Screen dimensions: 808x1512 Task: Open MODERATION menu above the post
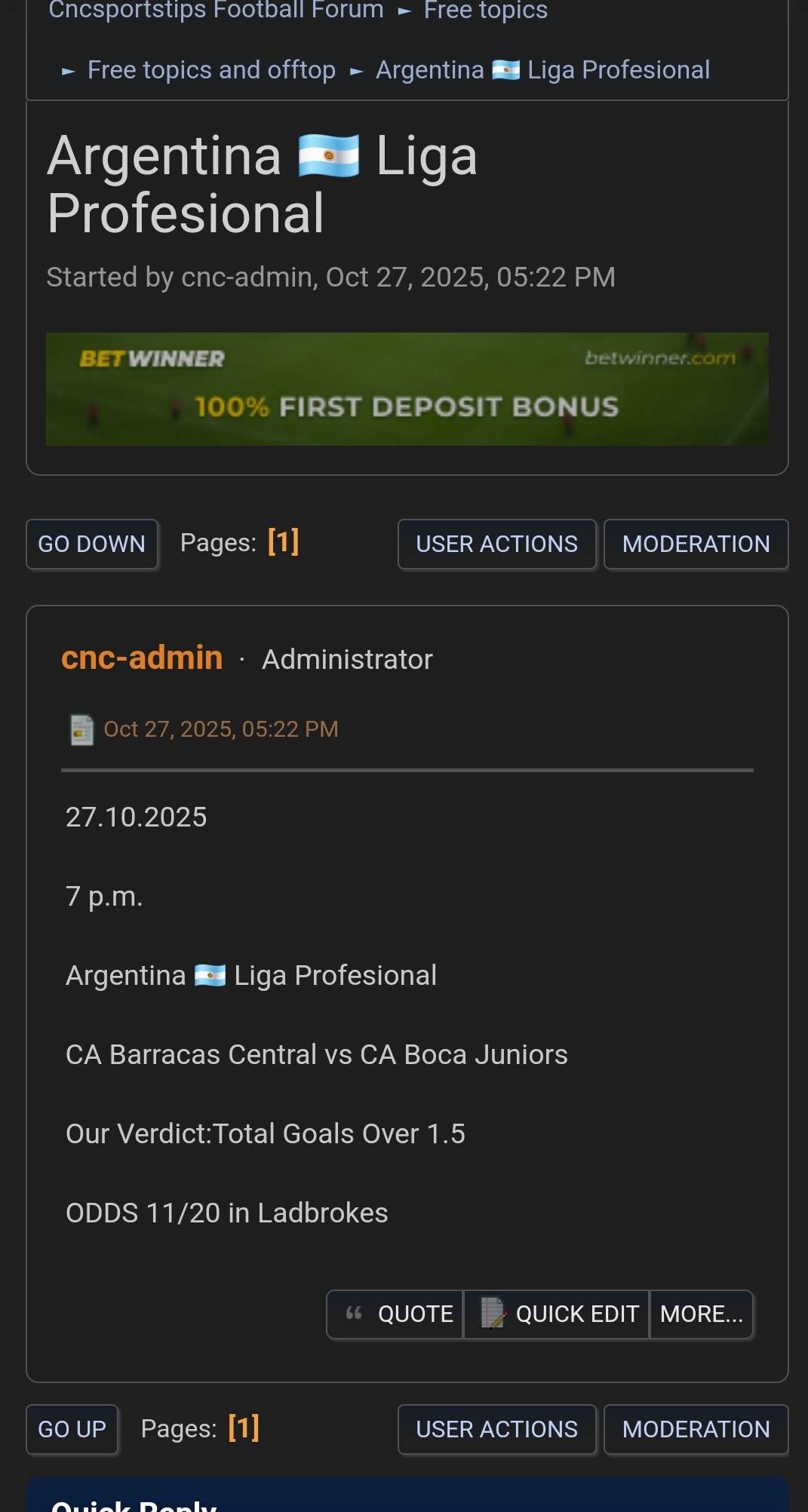[696, 544]
